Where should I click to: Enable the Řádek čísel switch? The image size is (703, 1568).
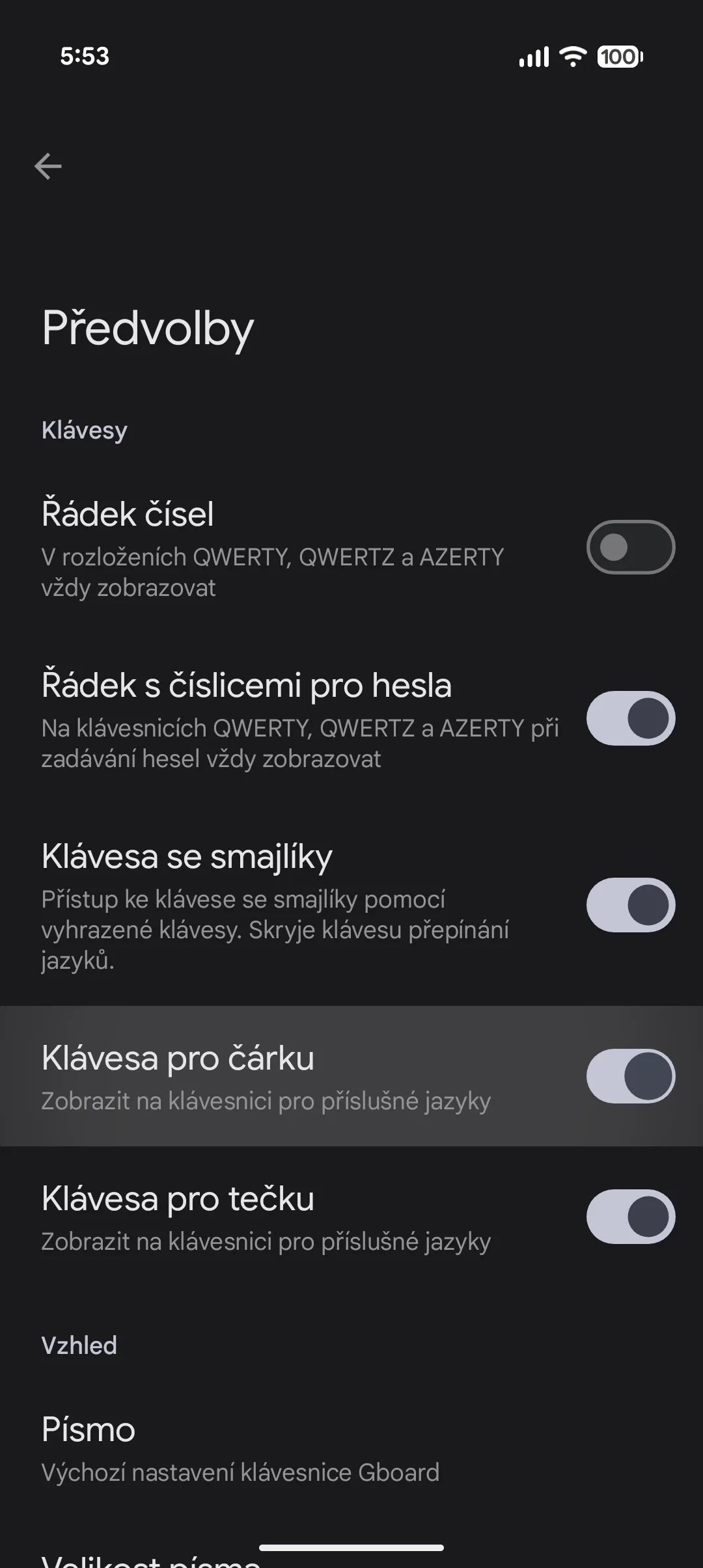pyautogui.click(x=630, y=547)
